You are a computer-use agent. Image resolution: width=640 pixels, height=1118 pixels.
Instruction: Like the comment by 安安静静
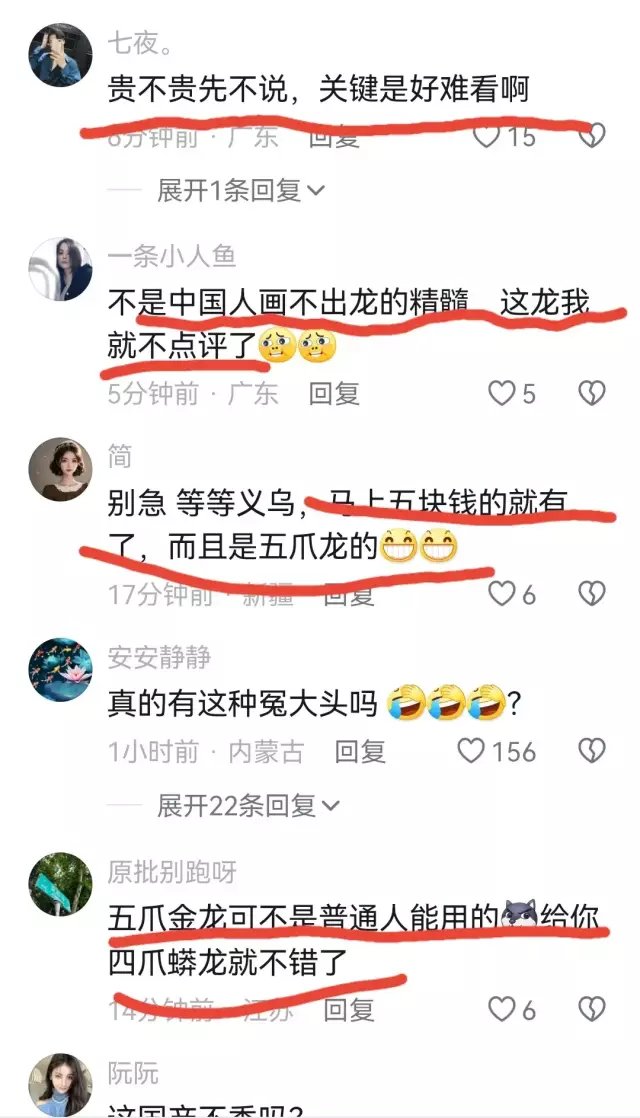(x=471, y=751)
